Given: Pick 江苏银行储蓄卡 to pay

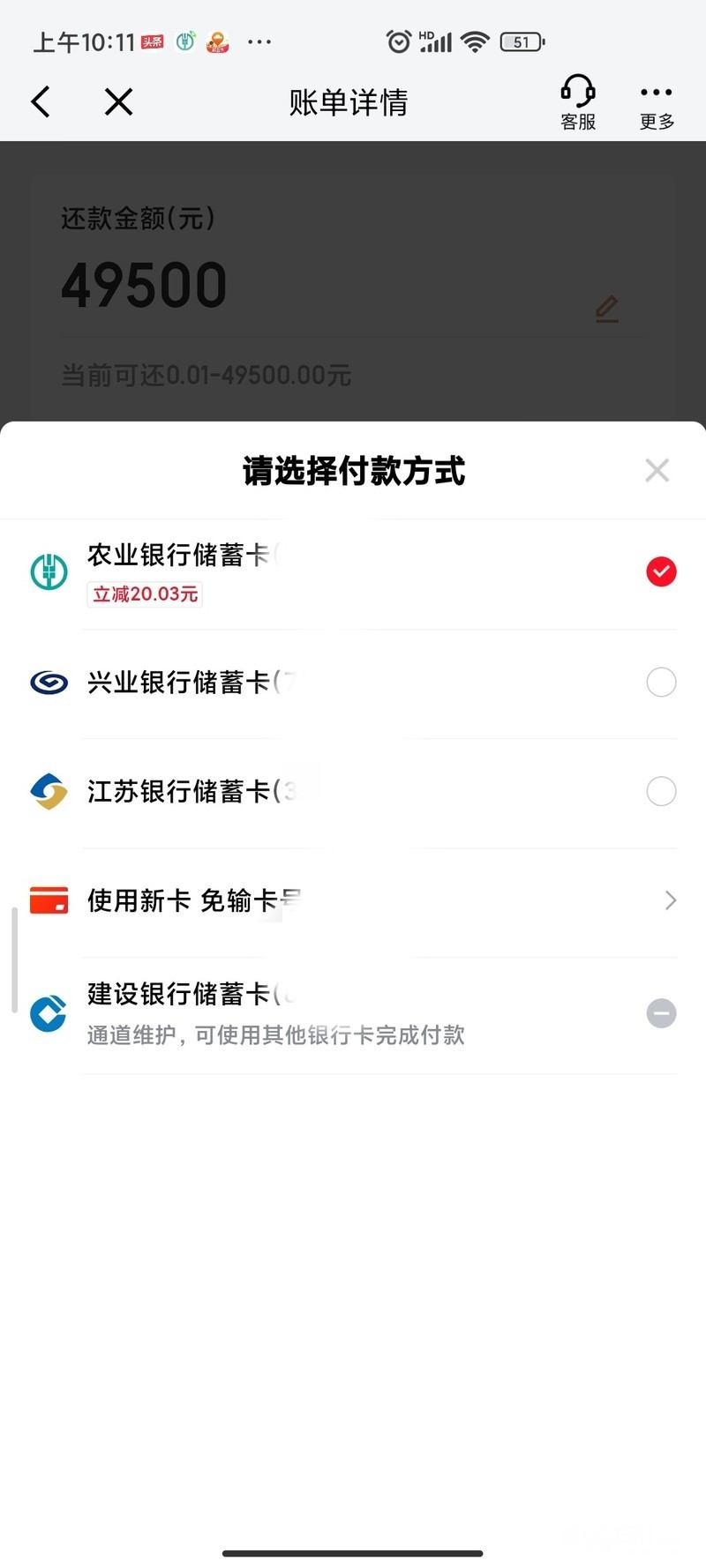Looking at the screenshot, I should (353, 792).
